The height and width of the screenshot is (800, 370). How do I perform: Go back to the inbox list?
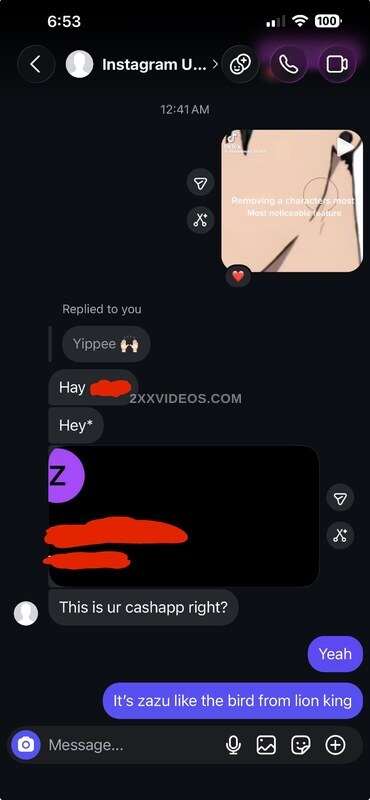[x=36, y=64]
